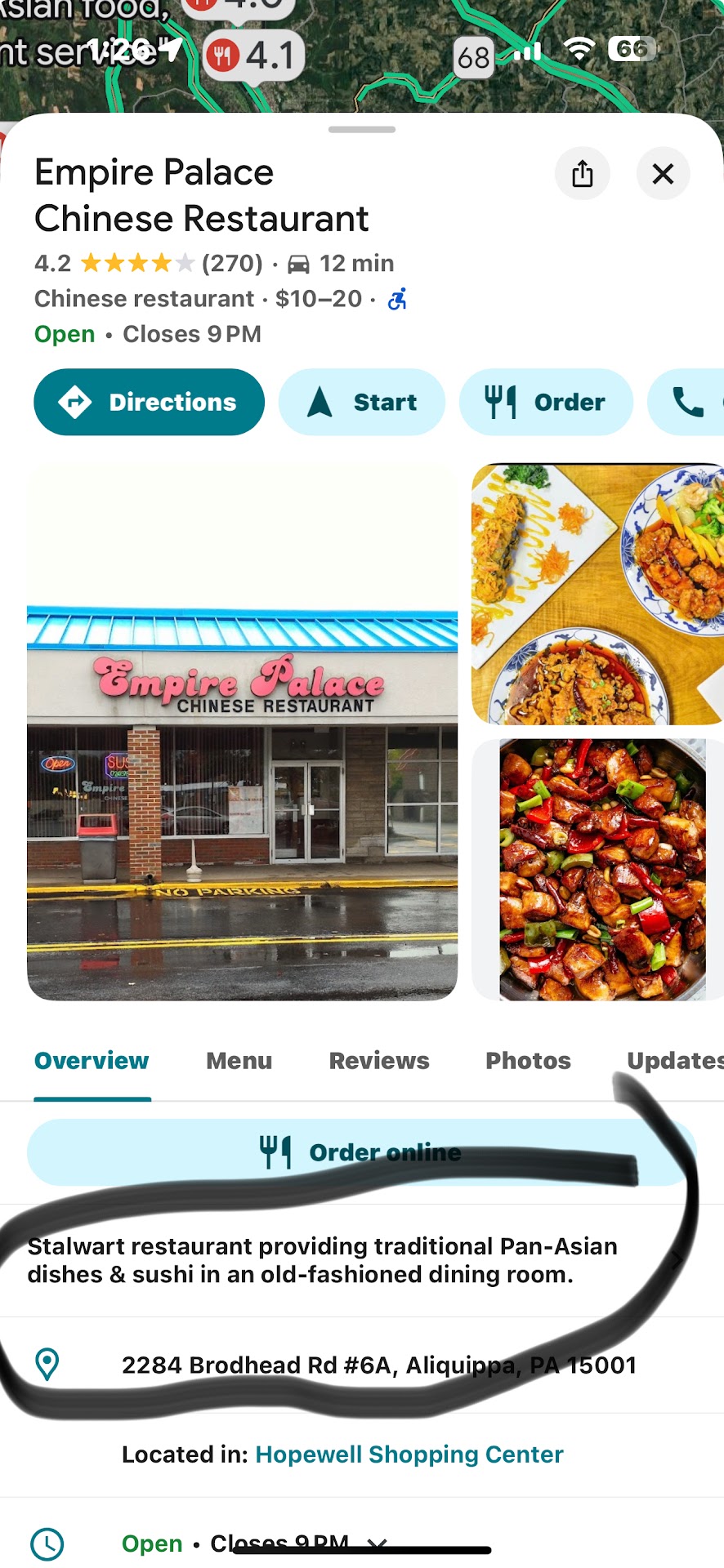
Task: Open the Photos tab
Action: coord(528,1061)
